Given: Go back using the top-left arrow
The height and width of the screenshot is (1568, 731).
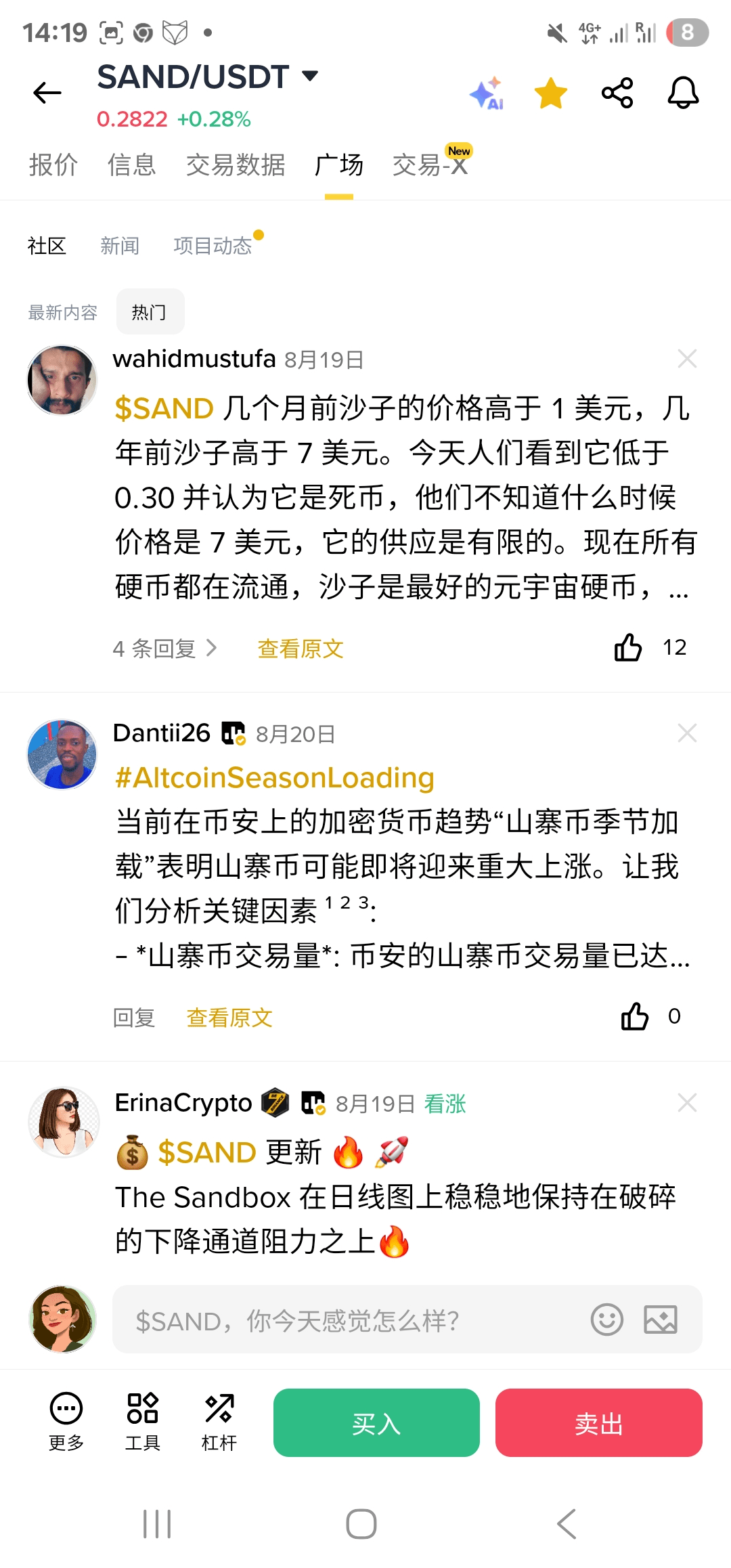Looking at the screenshot, I should [47, 93].
